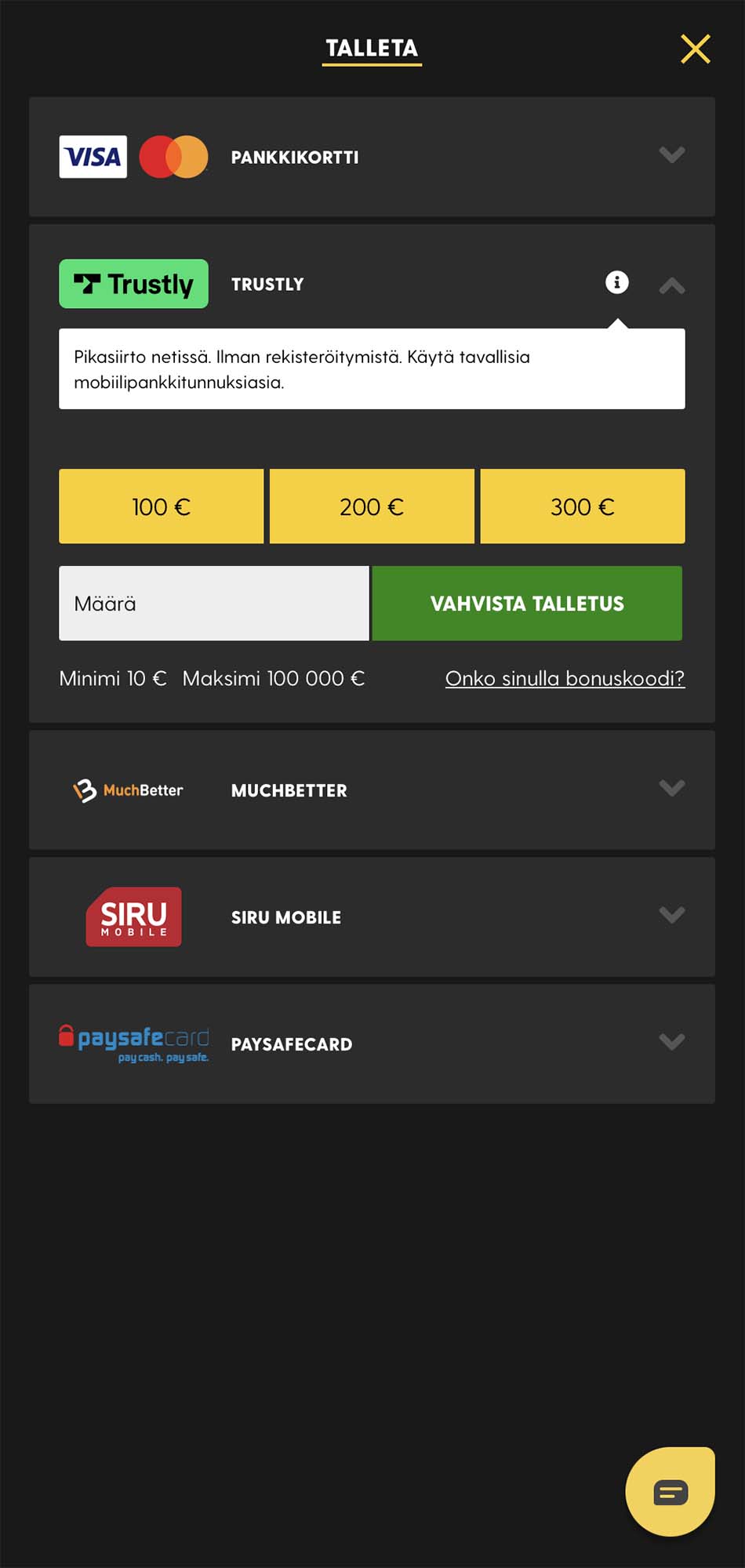Viewport: 745px width, 1568px height.
Task: Expand the Paysafecard payment option
Action: (671, 1043)
